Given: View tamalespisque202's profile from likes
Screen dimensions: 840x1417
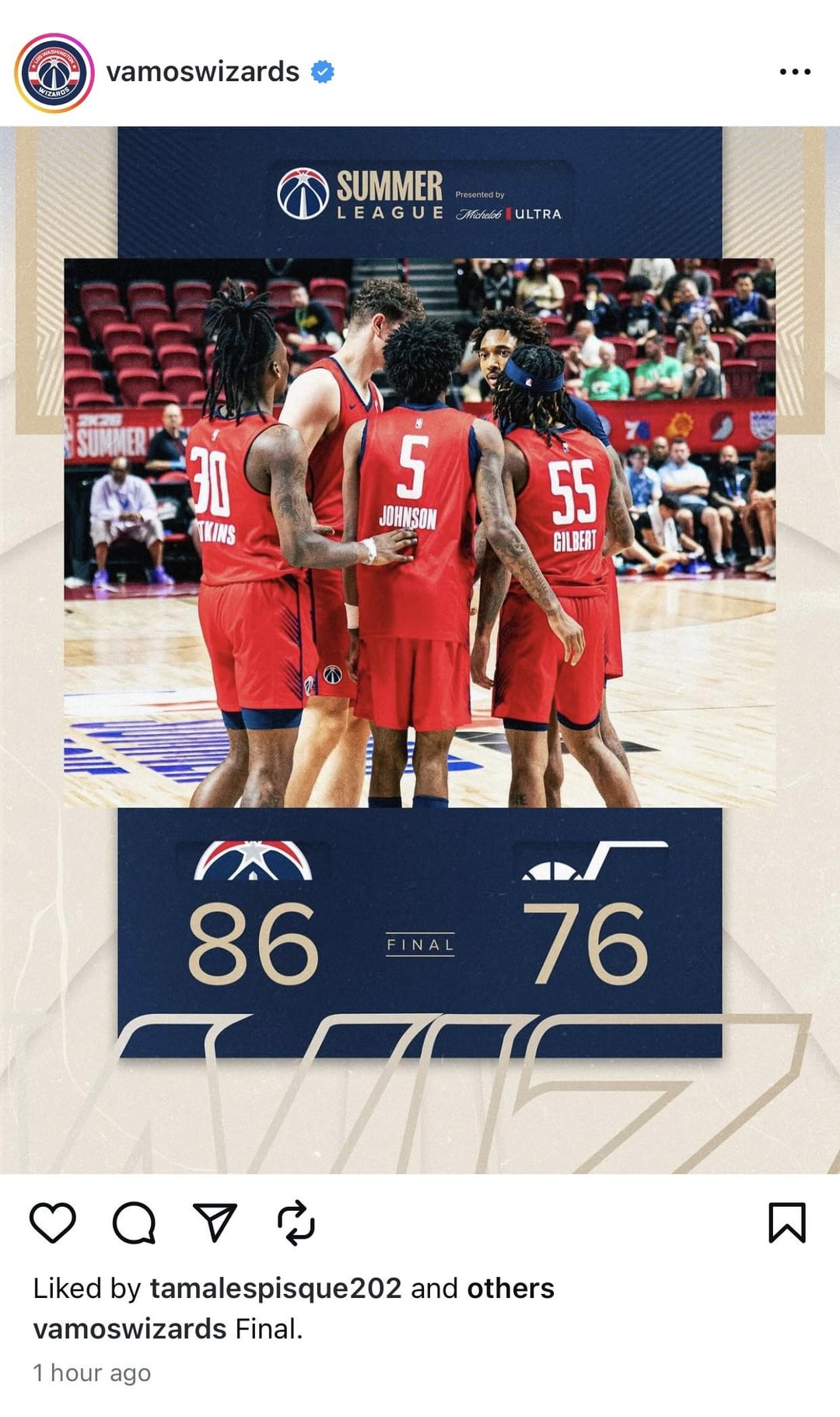Looking at the screenshot, I should pos(275,1289).
